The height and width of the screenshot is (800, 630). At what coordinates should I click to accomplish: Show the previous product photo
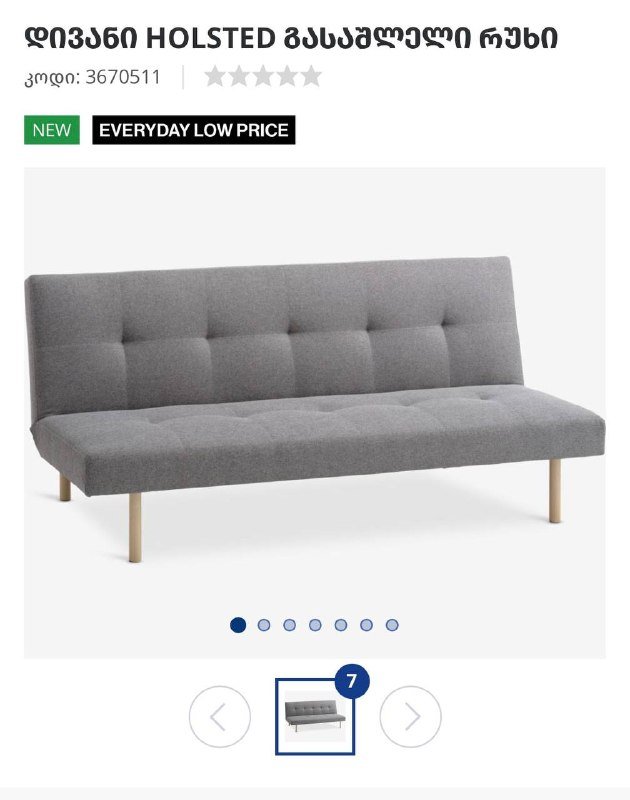[x=219, y=716]
